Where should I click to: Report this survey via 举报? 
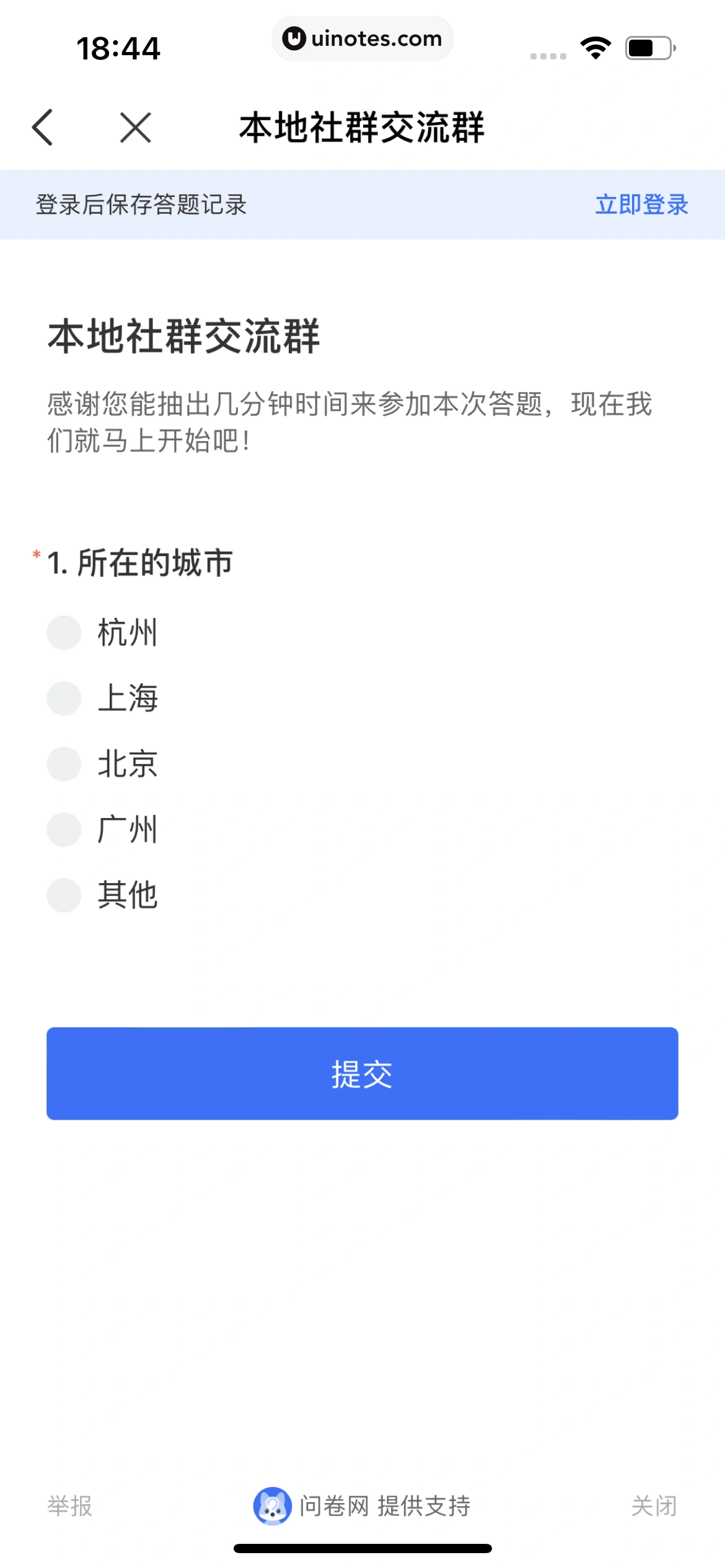[x=70, y=1505]
